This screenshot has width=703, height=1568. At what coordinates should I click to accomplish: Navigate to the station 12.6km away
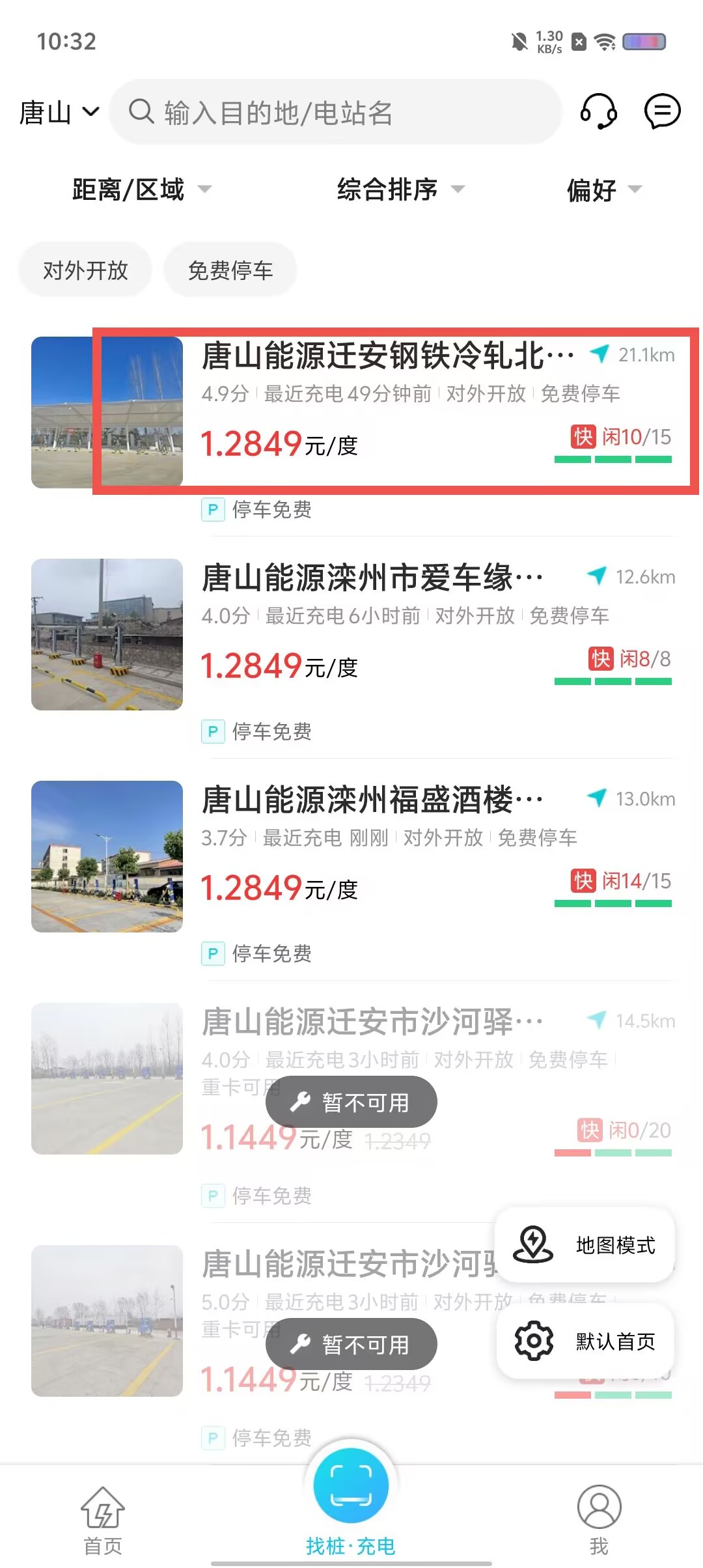[631, 576]
